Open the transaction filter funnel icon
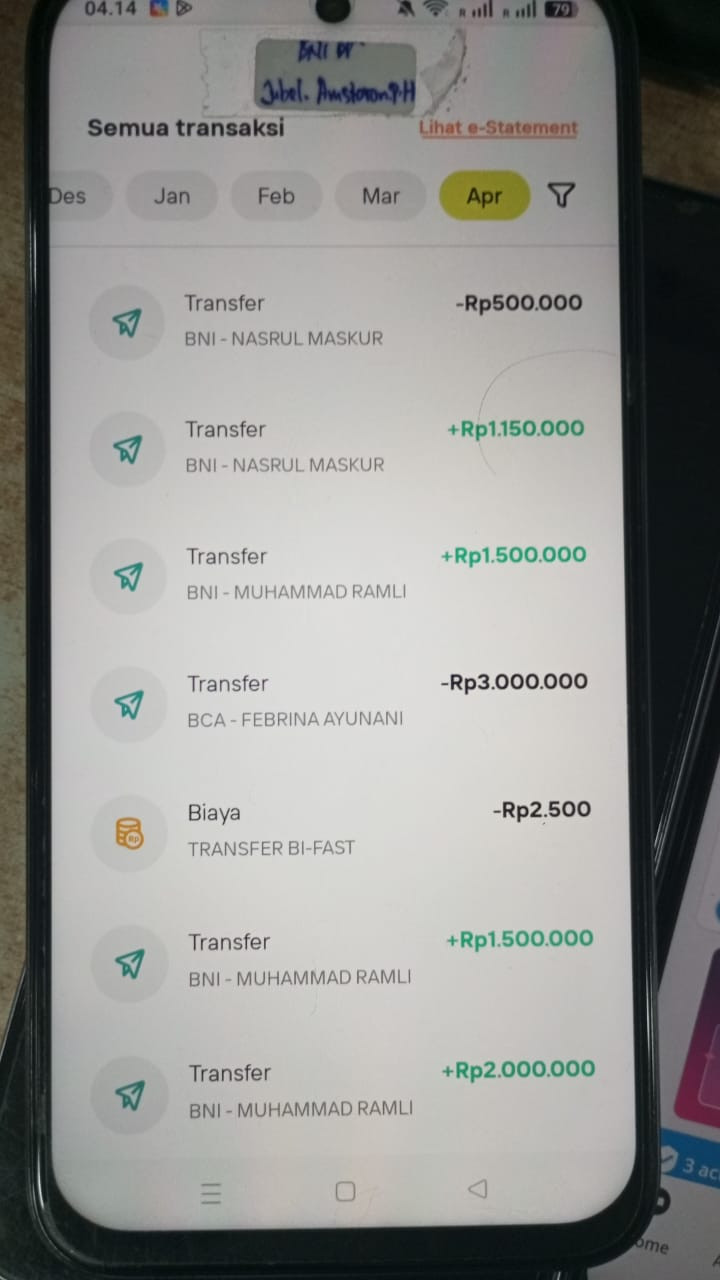Screen dimensions: 720x1280 tap(562, 195)
